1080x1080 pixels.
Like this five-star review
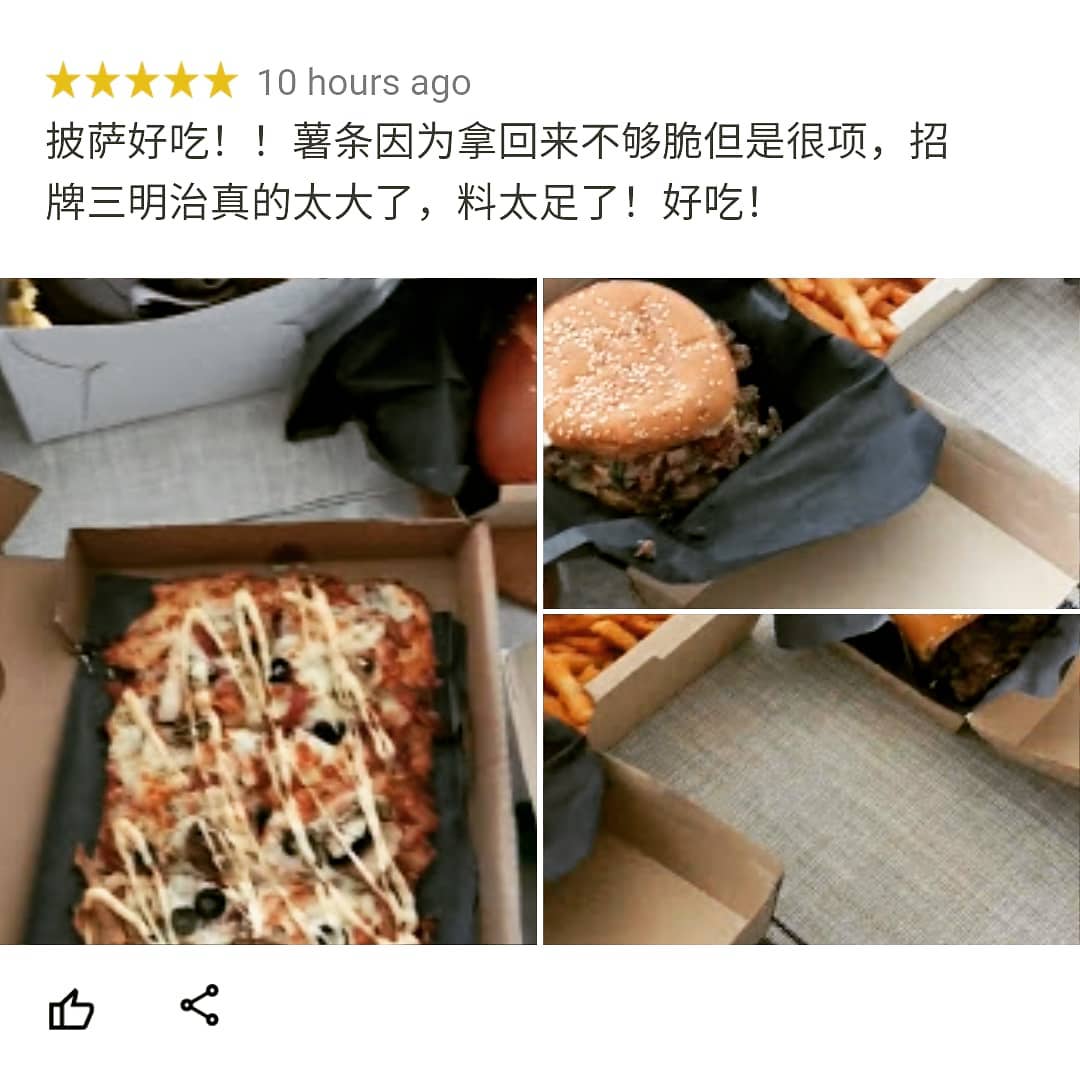click(x=71, y=1009)
